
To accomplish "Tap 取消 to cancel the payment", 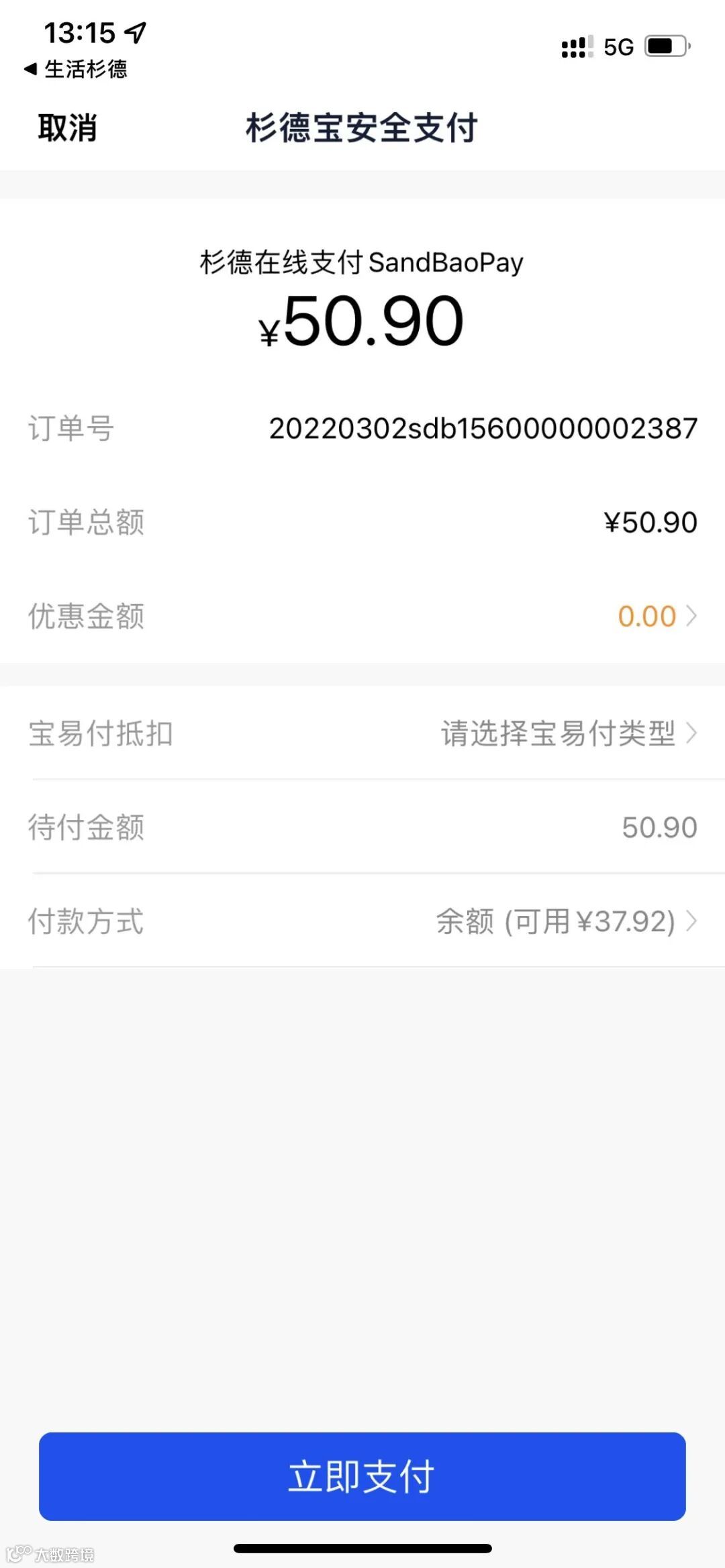I will pyautogui.click(x=67, y=127).
